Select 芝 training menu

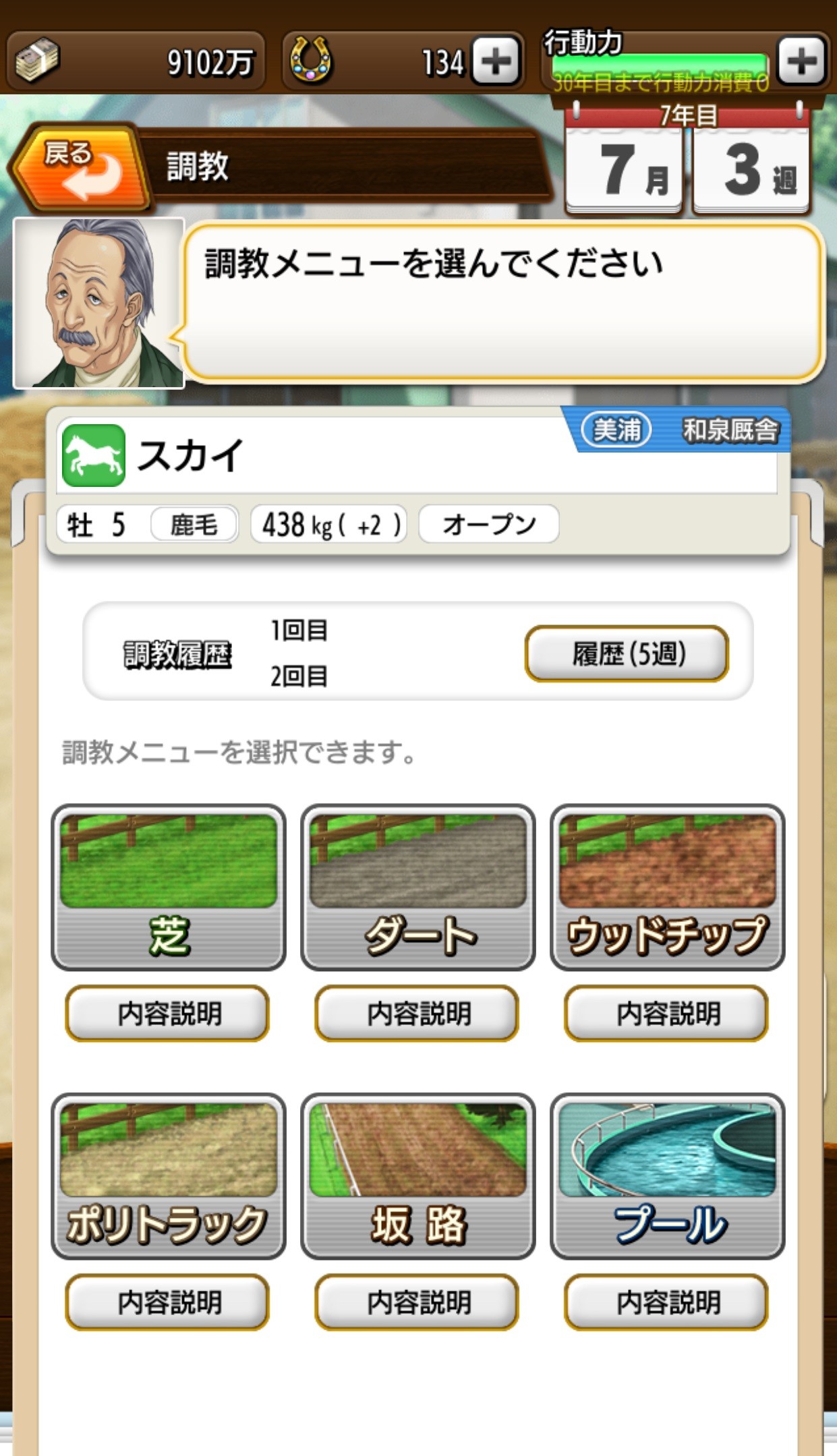pos(169,886)
